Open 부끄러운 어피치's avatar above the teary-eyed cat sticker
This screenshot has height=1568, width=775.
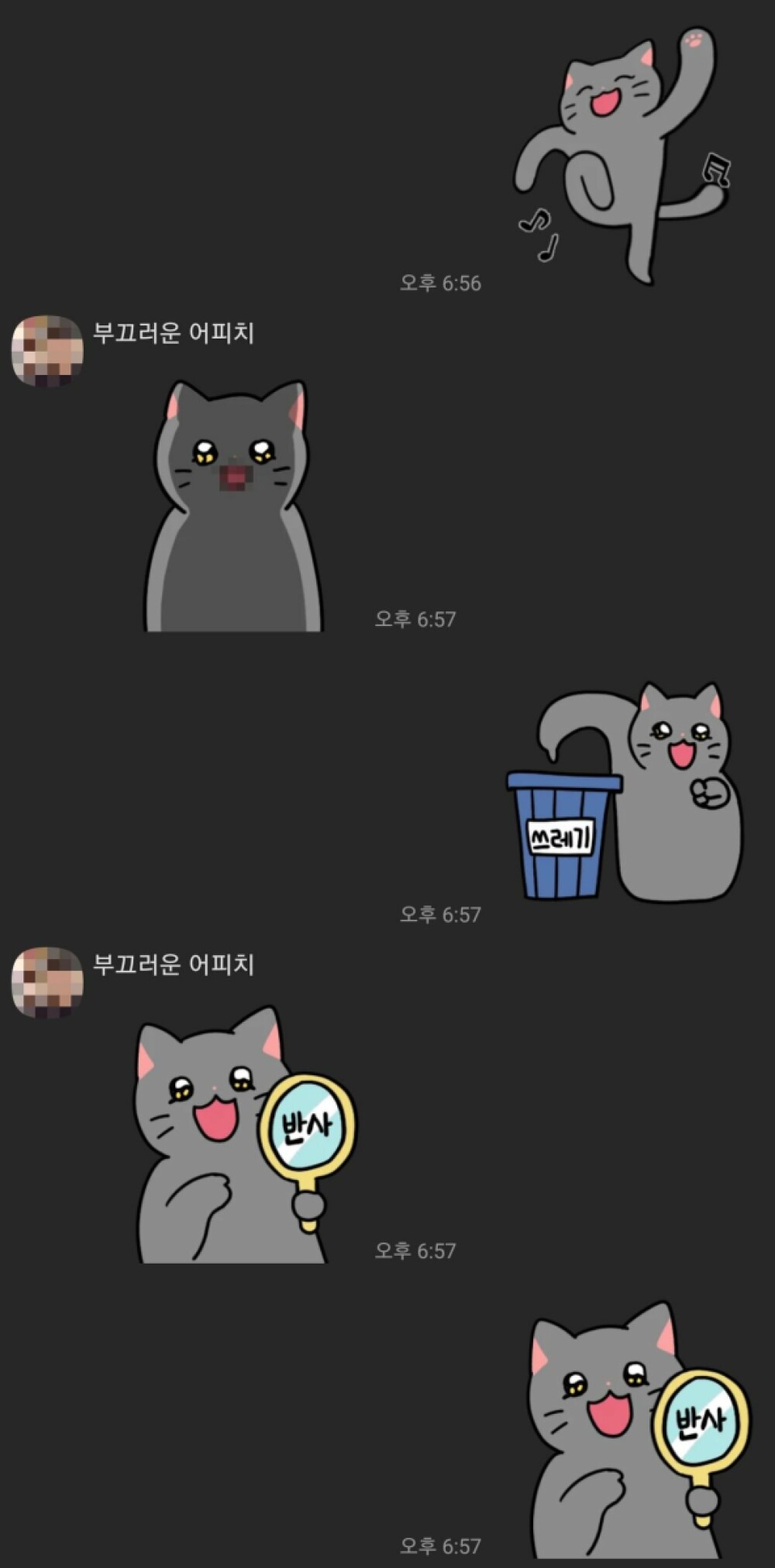(x=47, y=350)
